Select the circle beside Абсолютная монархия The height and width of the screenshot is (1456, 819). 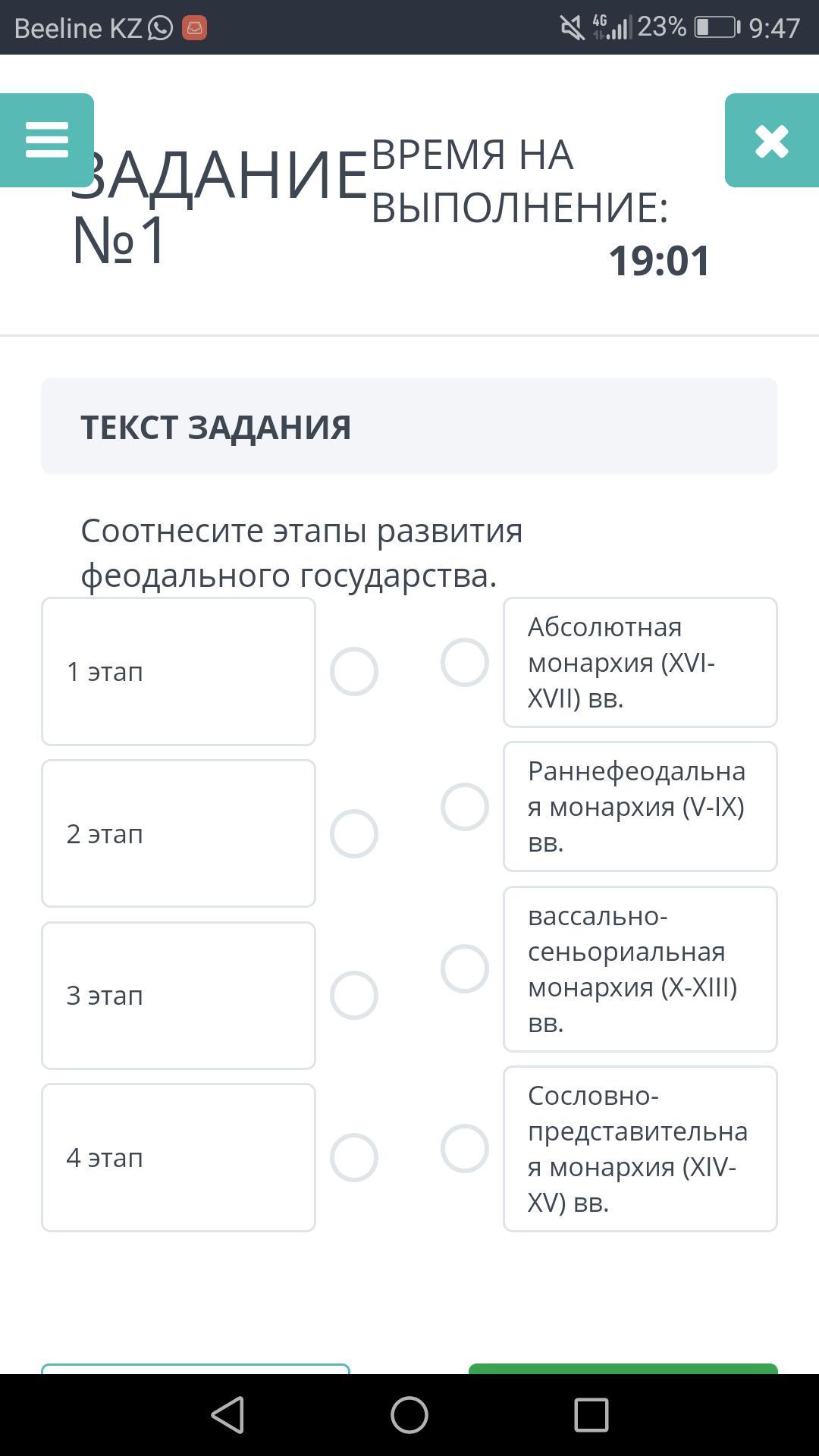coord(465,662)
